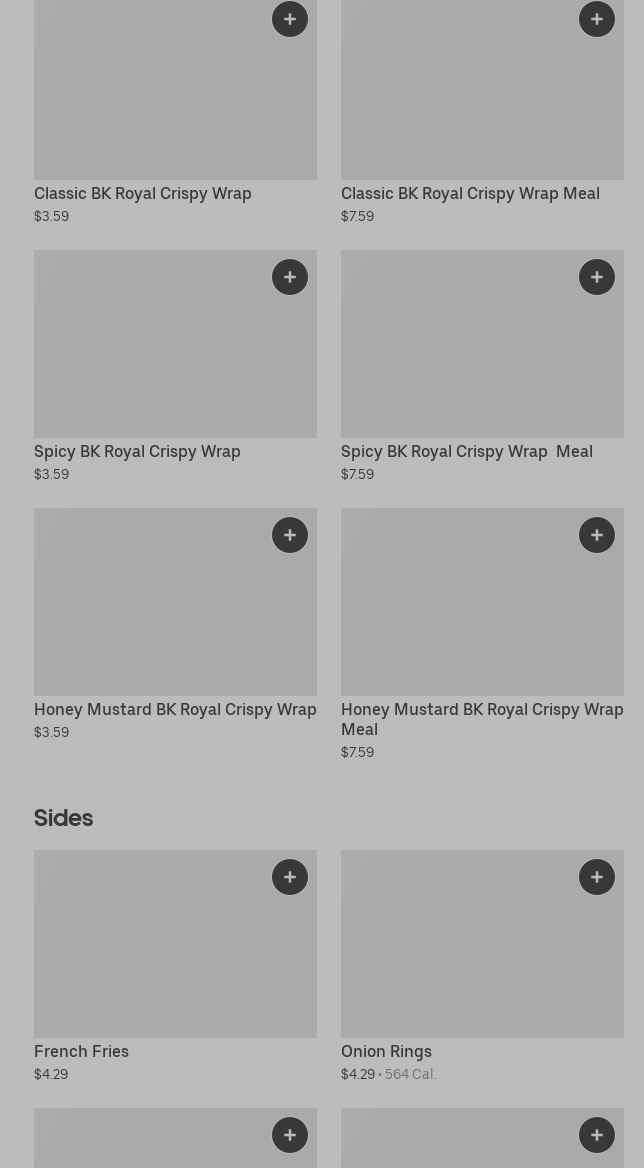Screen dimensions: 644x1168
Task: View Spicy BK Royal Crispy Wrap Meal details
Action: tap(466, 451)
